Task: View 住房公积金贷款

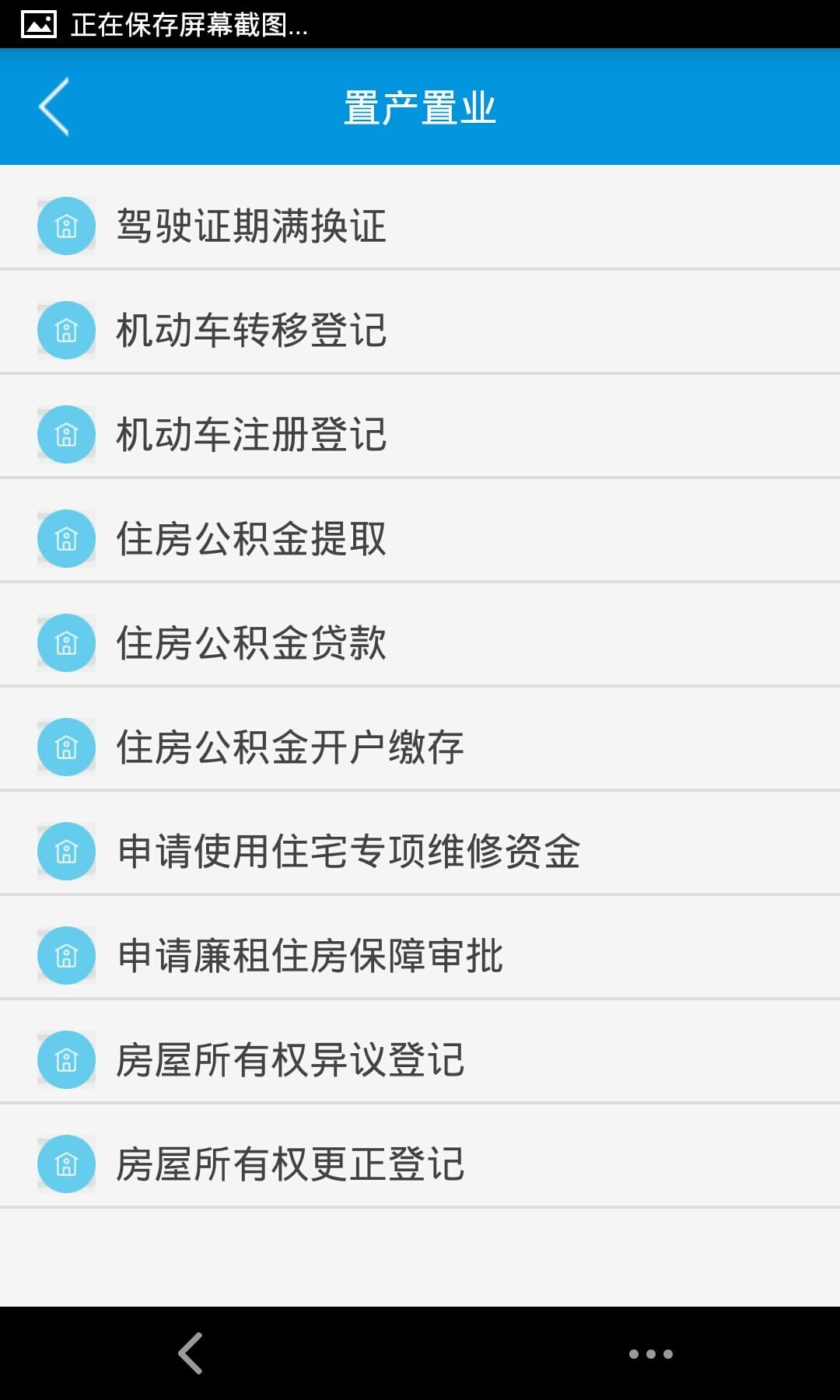Action: pyautogui.click(x=420, y=642)
